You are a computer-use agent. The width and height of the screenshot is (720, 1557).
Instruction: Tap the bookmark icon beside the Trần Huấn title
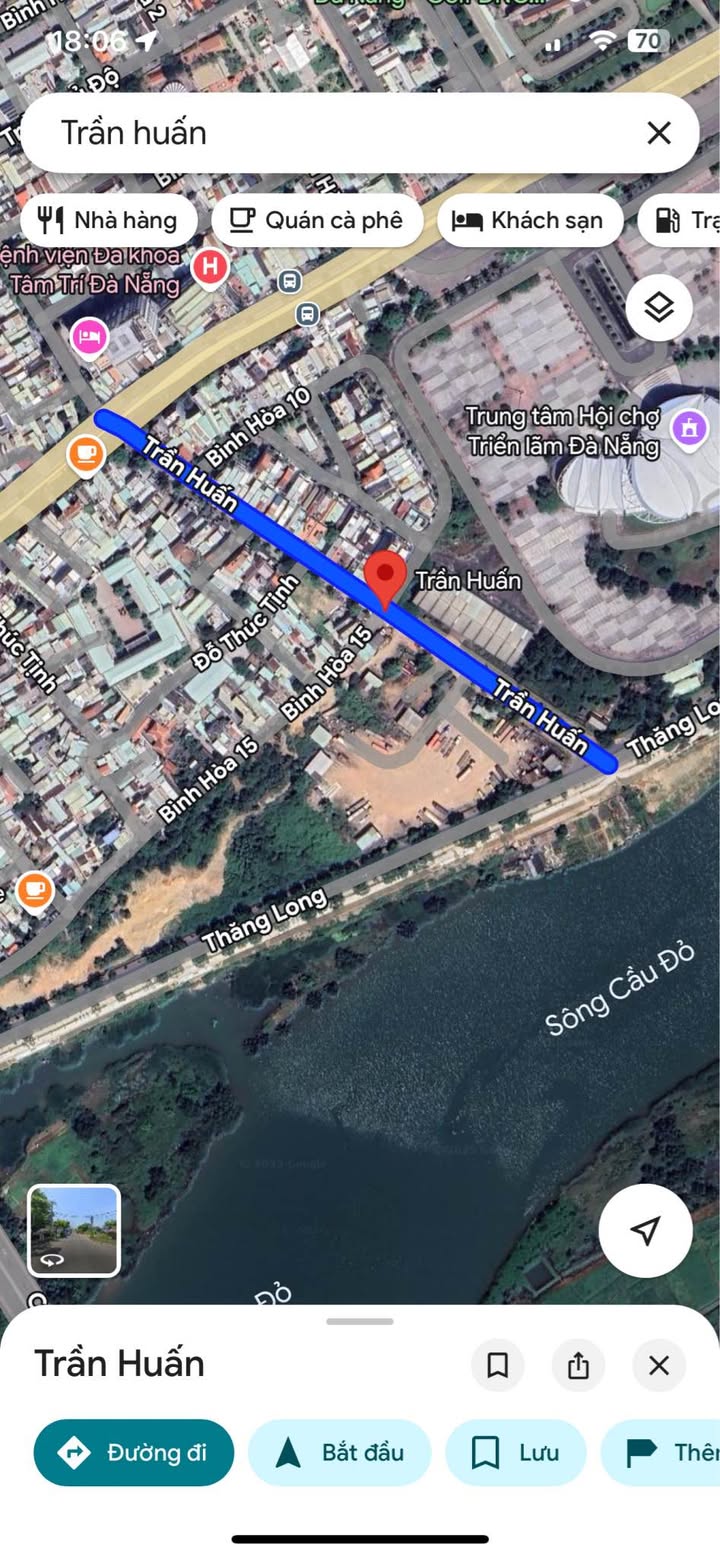click(497, 1365)
